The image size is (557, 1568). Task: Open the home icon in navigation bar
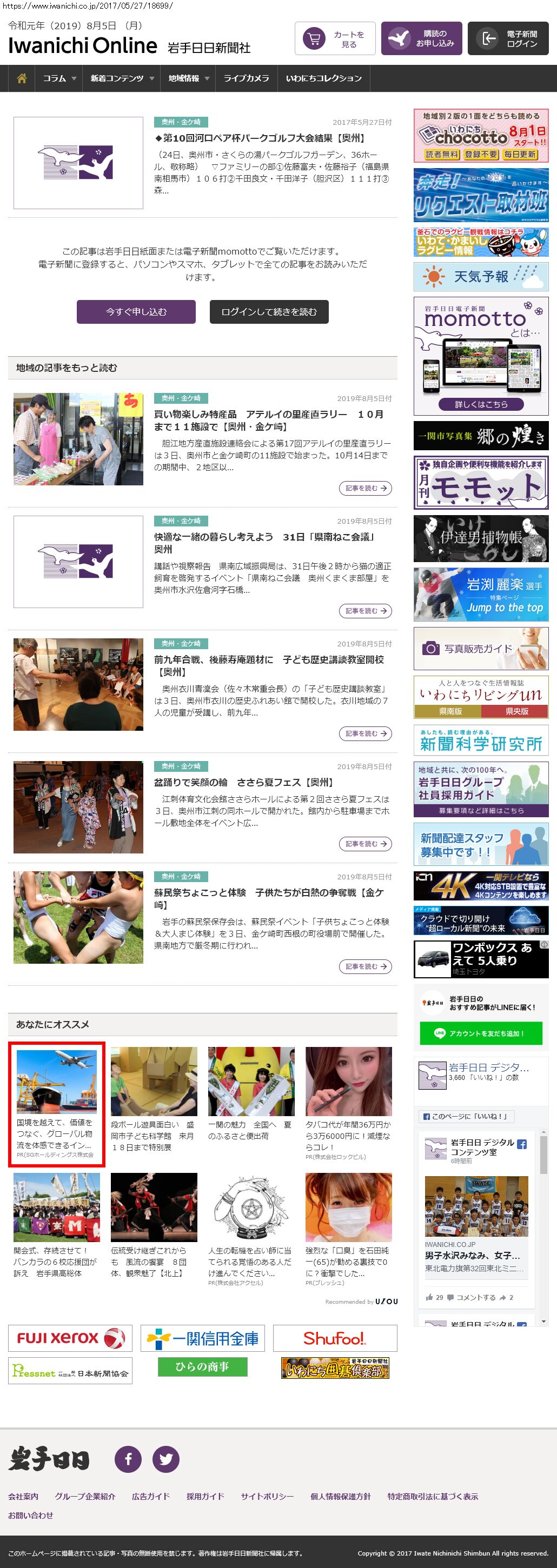pyautogui.click(x=21, y=78)
